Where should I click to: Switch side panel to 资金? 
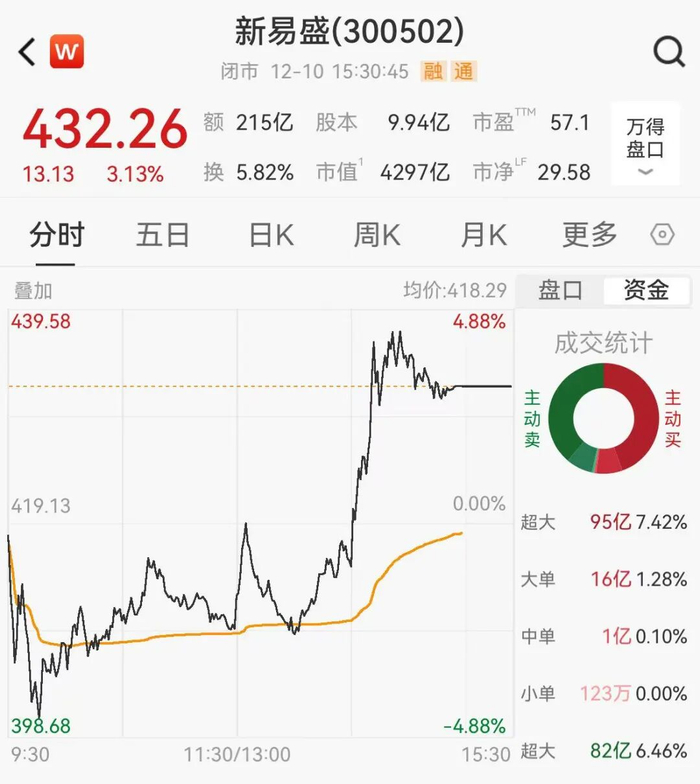(x=646, y=290)
